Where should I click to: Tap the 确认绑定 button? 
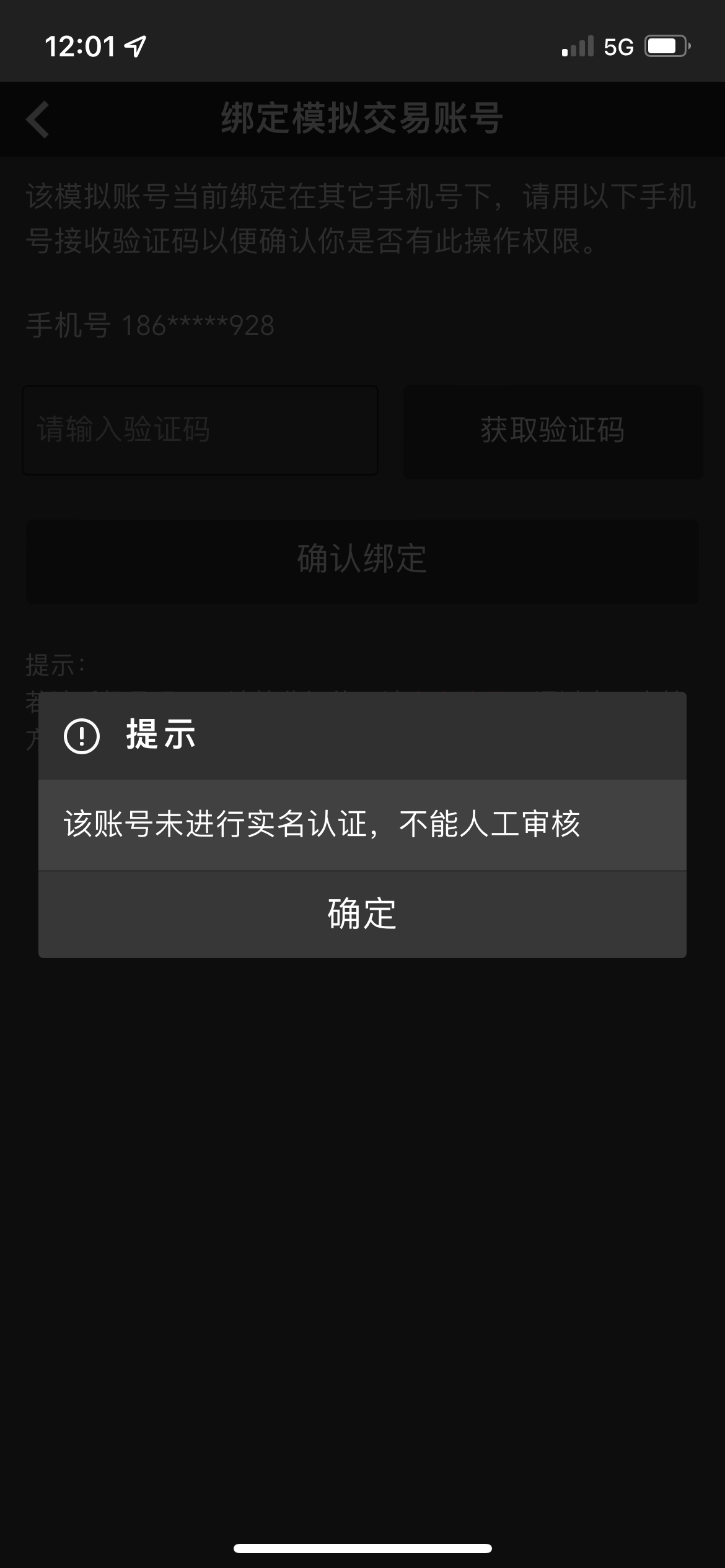(x=362, y=560)
